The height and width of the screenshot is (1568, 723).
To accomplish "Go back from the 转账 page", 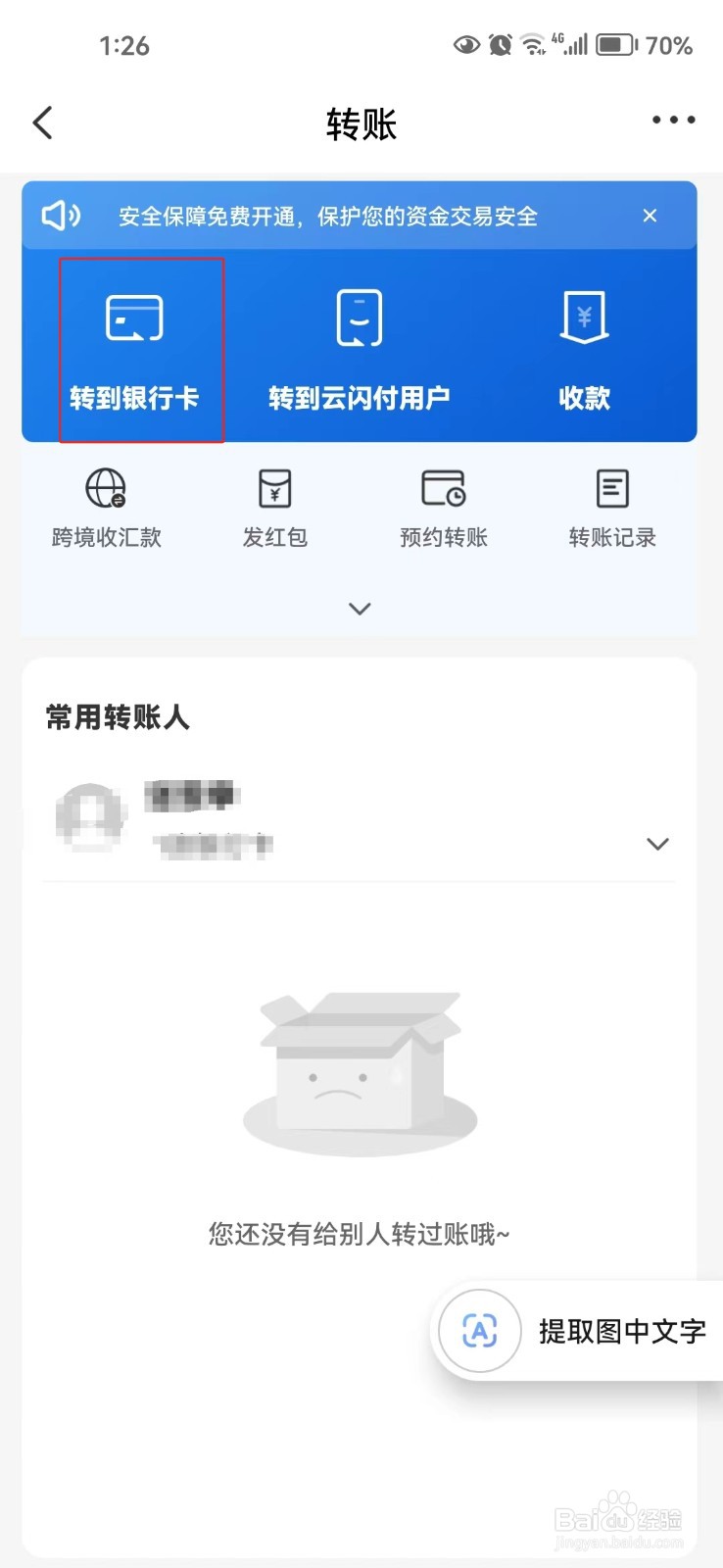I will [42, 122].
